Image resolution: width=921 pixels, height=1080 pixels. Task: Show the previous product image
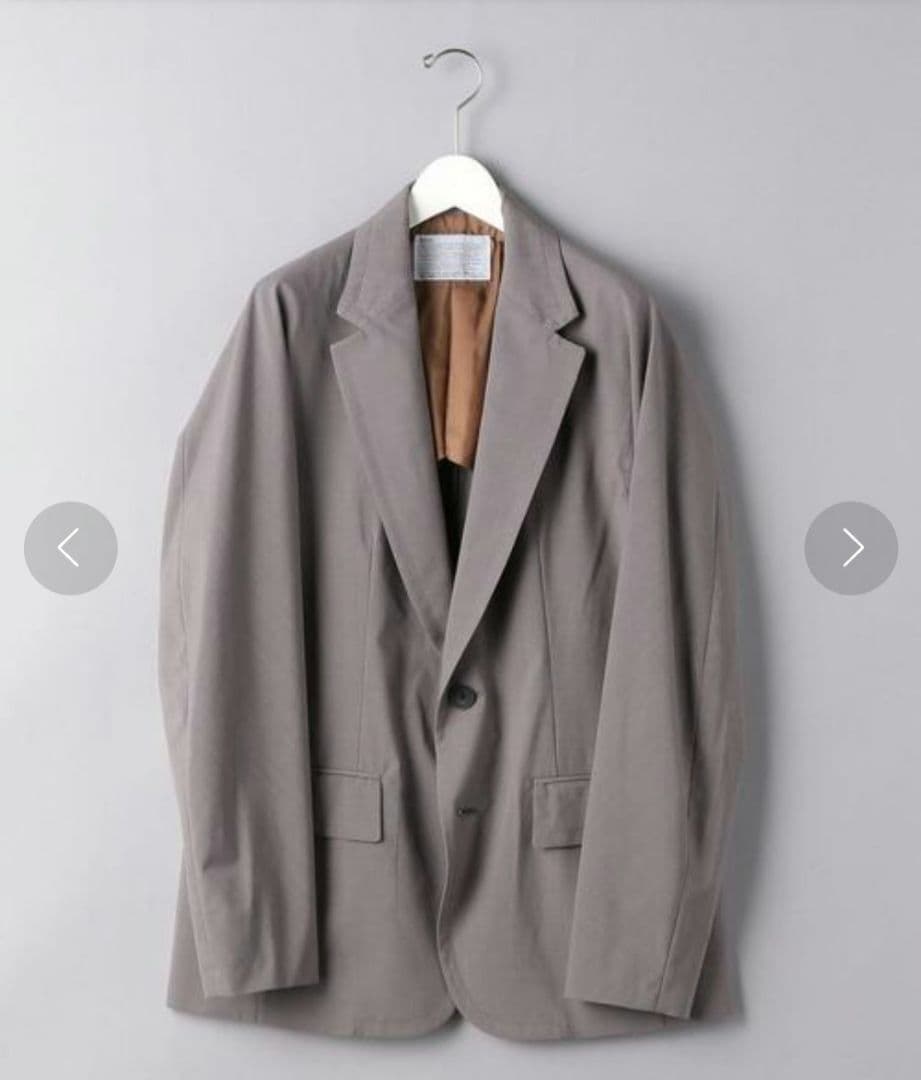coord(70,547)
